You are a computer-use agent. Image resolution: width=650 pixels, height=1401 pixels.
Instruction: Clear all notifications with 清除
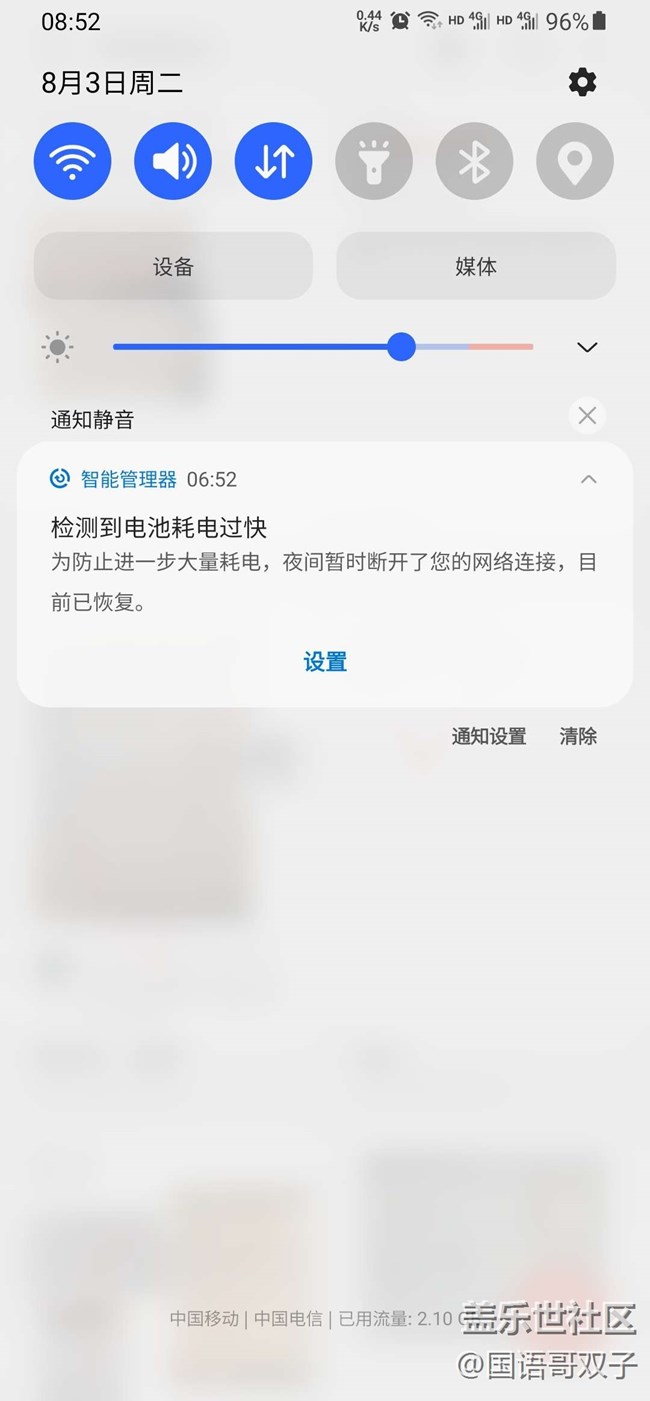point(578,737)
